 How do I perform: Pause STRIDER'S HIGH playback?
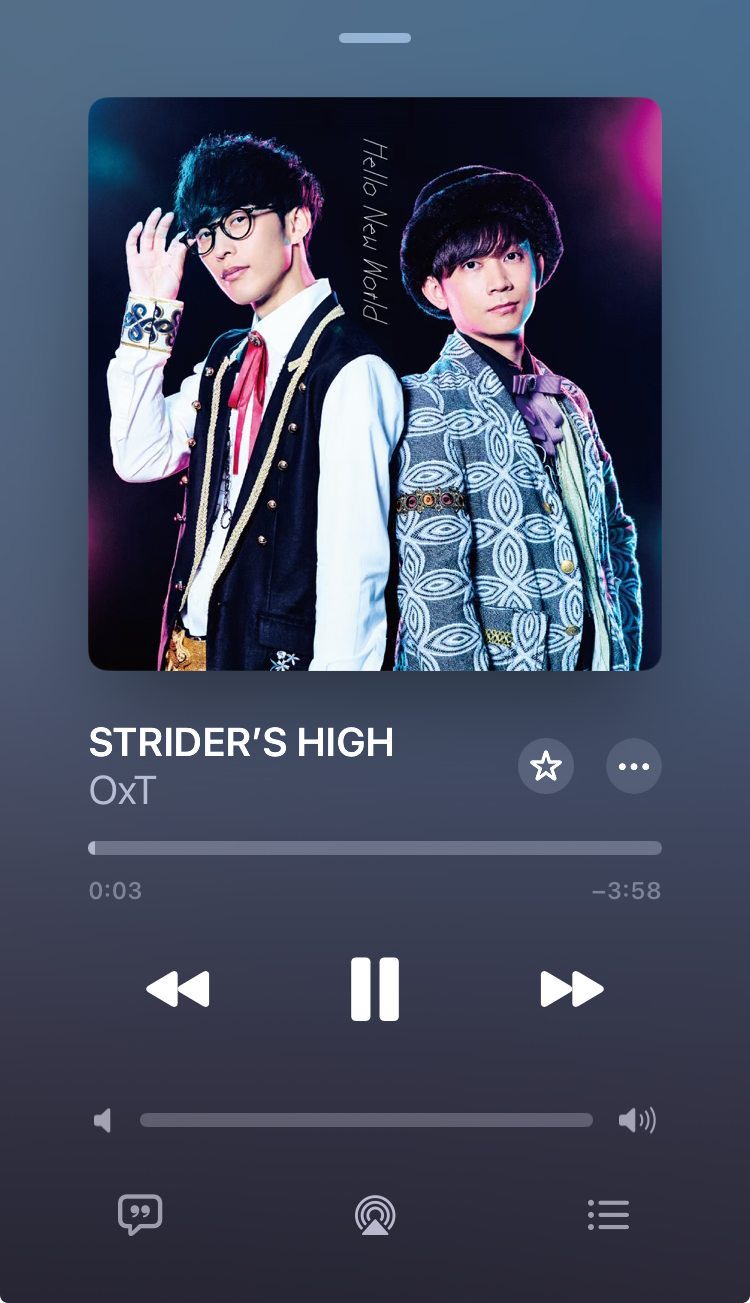[x=375, y=989]
